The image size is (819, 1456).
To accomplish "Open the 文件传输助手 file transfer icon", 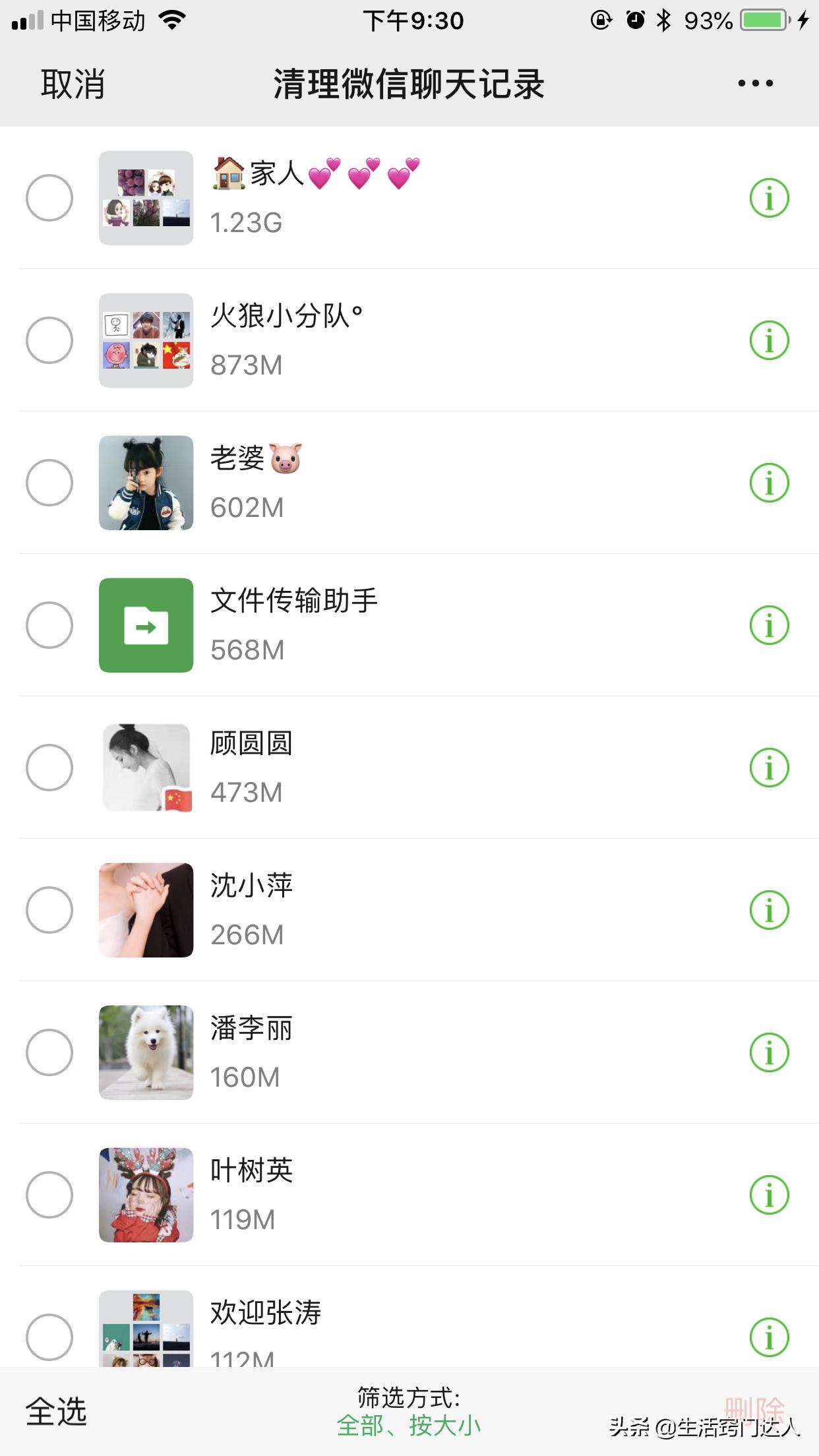I will (x=146, y=624).
